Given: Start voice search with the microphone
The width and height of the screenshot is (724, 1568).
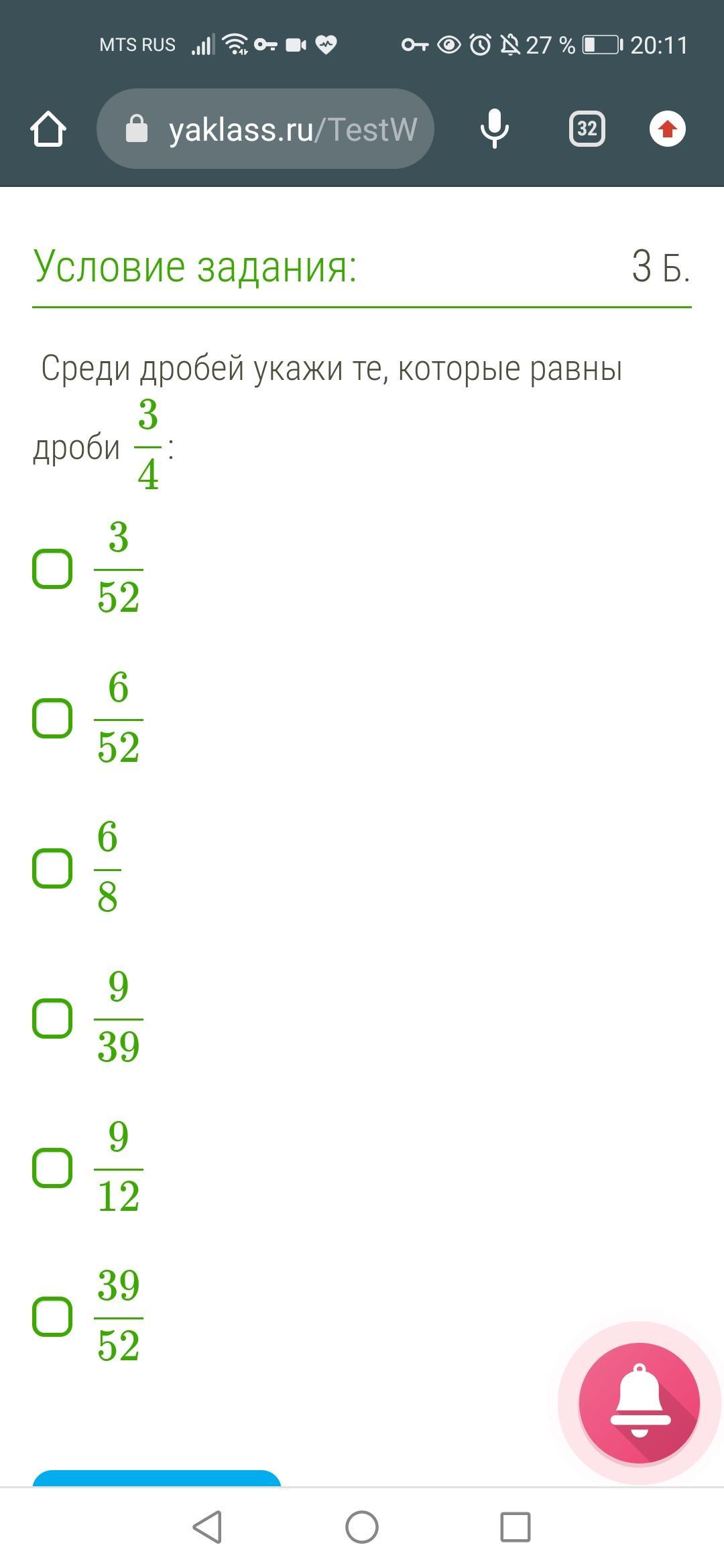Looking at the screenshot, I should 495,129.
